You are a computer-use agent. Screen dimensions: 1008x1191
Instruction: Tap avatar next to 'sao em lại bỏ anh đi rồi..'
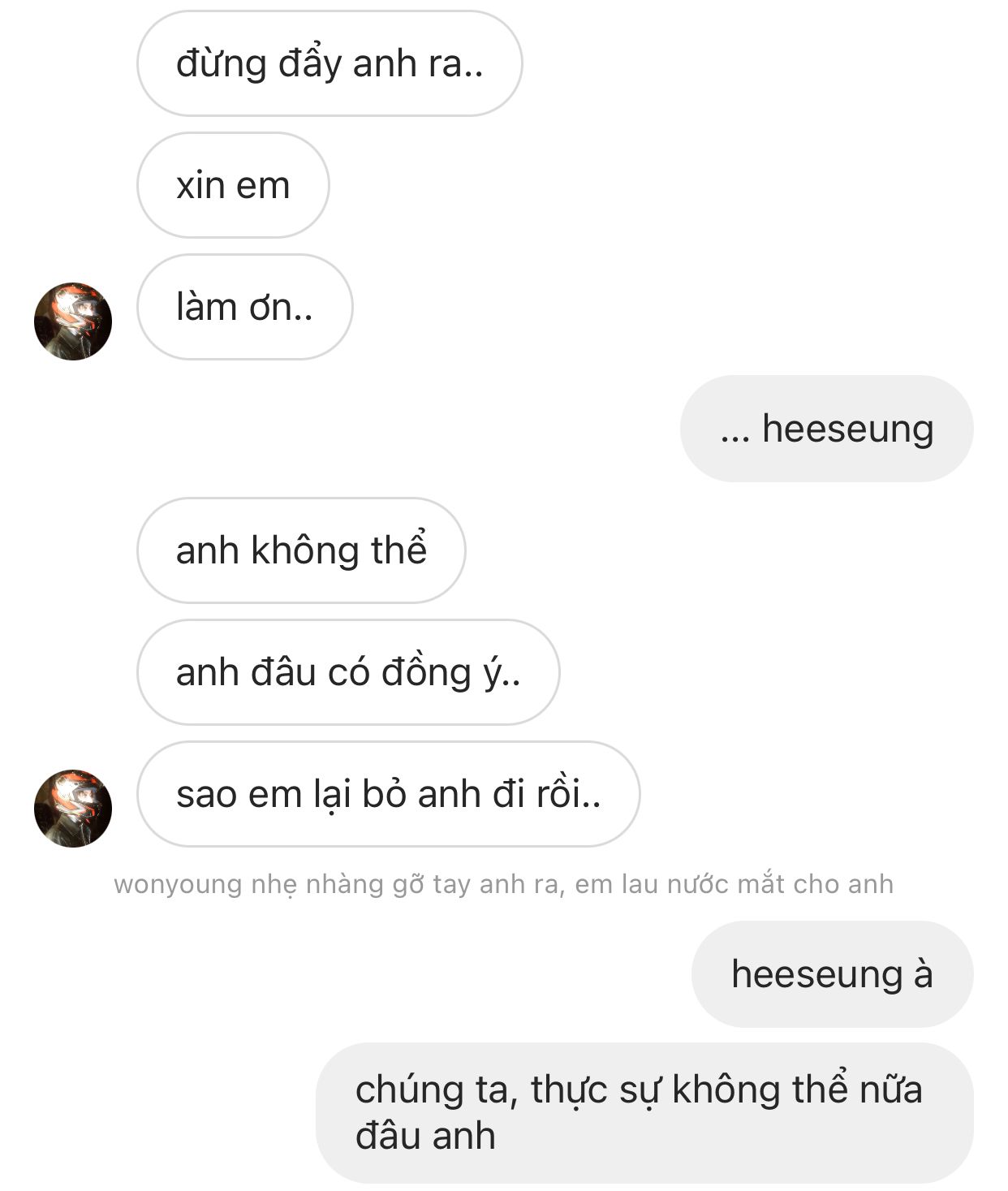(73, 809)
